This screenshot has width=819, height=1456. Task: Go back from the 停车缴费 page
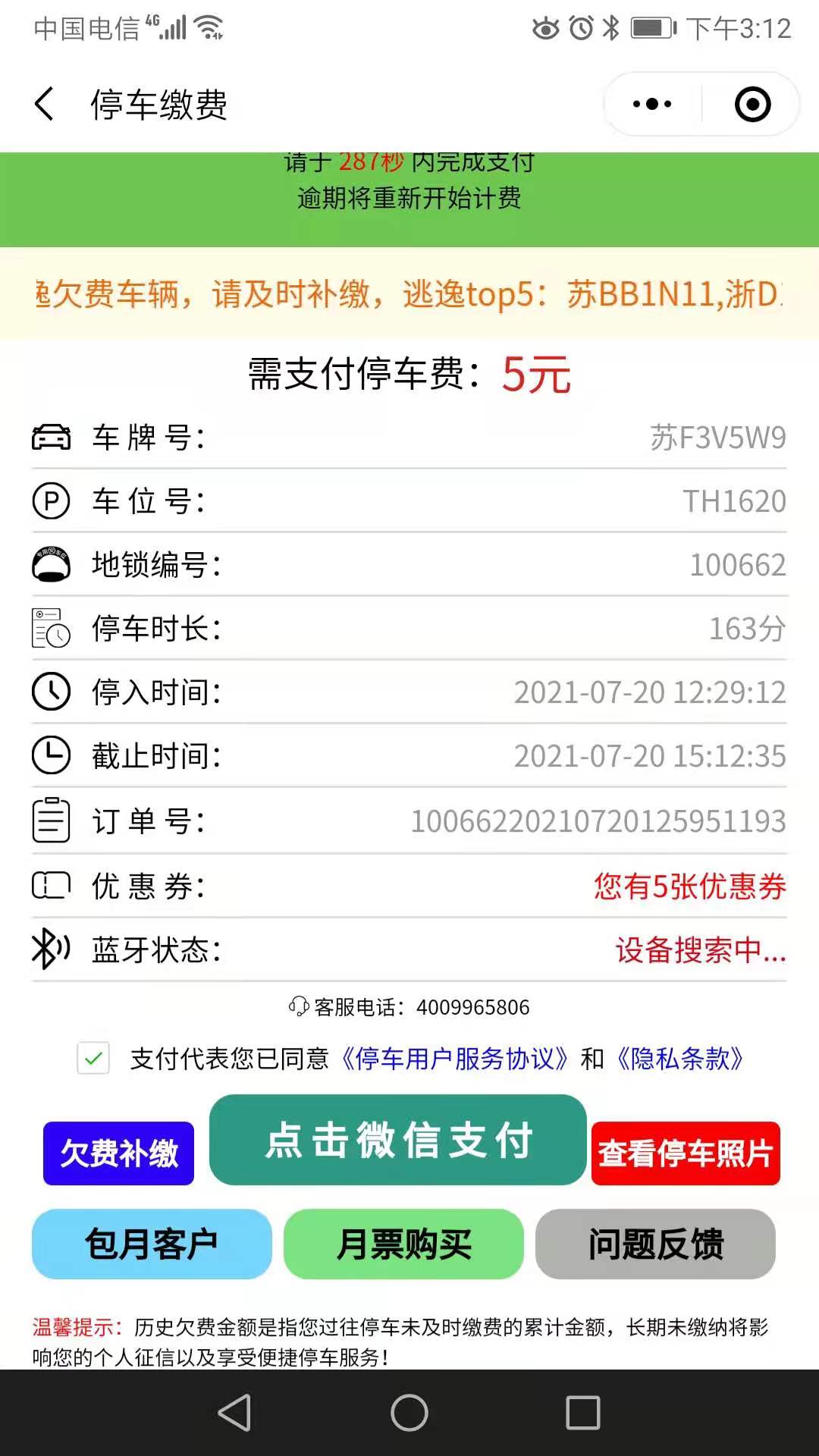[44, 104]
